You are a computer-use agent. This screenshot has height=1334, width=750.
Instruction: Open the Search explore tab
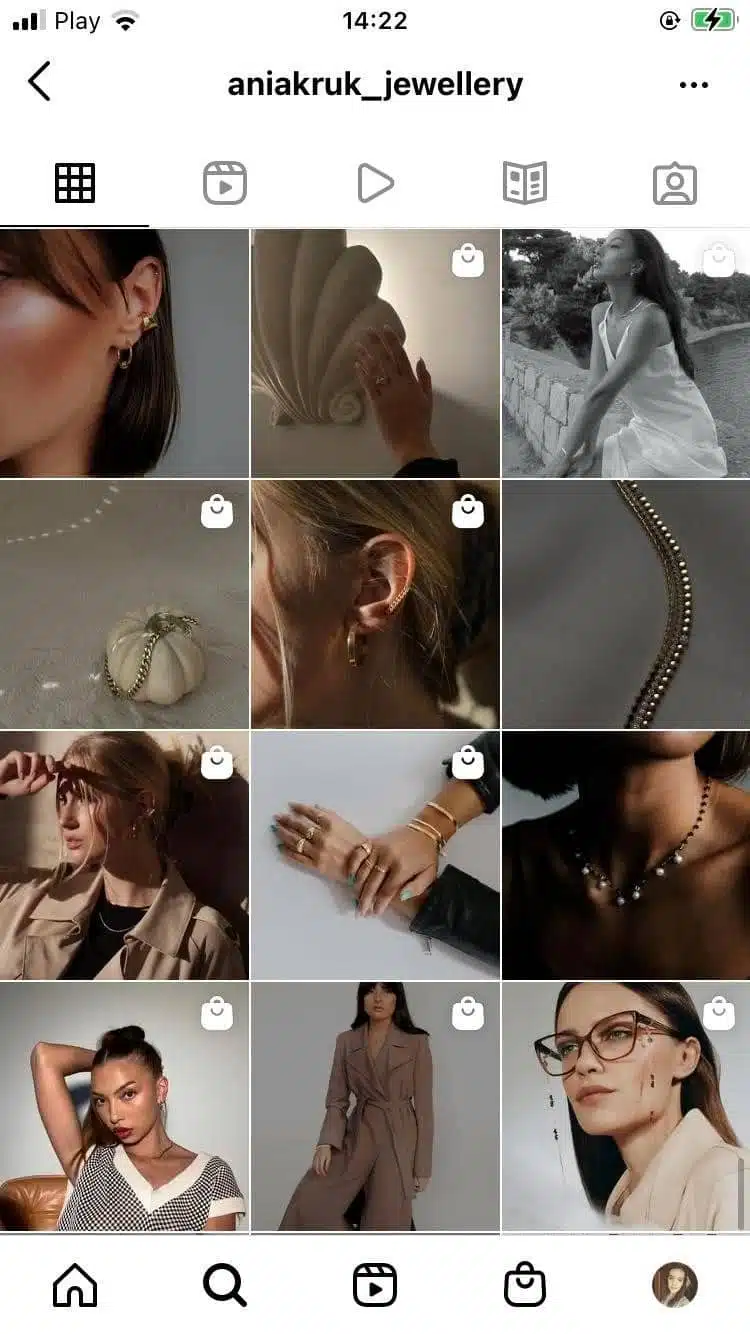click(224, 1285)
